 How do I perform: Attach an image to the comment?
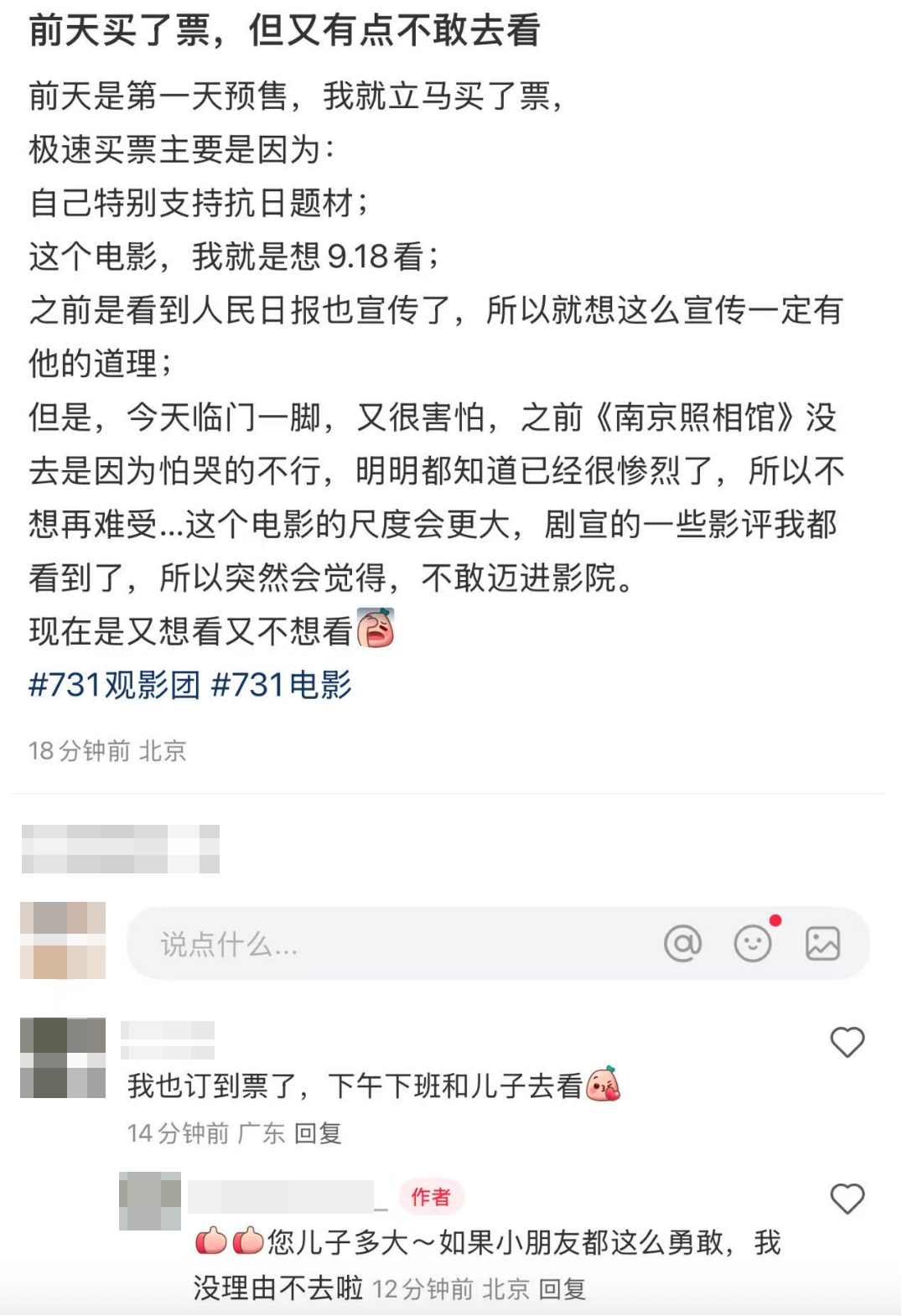click(822, 944)
